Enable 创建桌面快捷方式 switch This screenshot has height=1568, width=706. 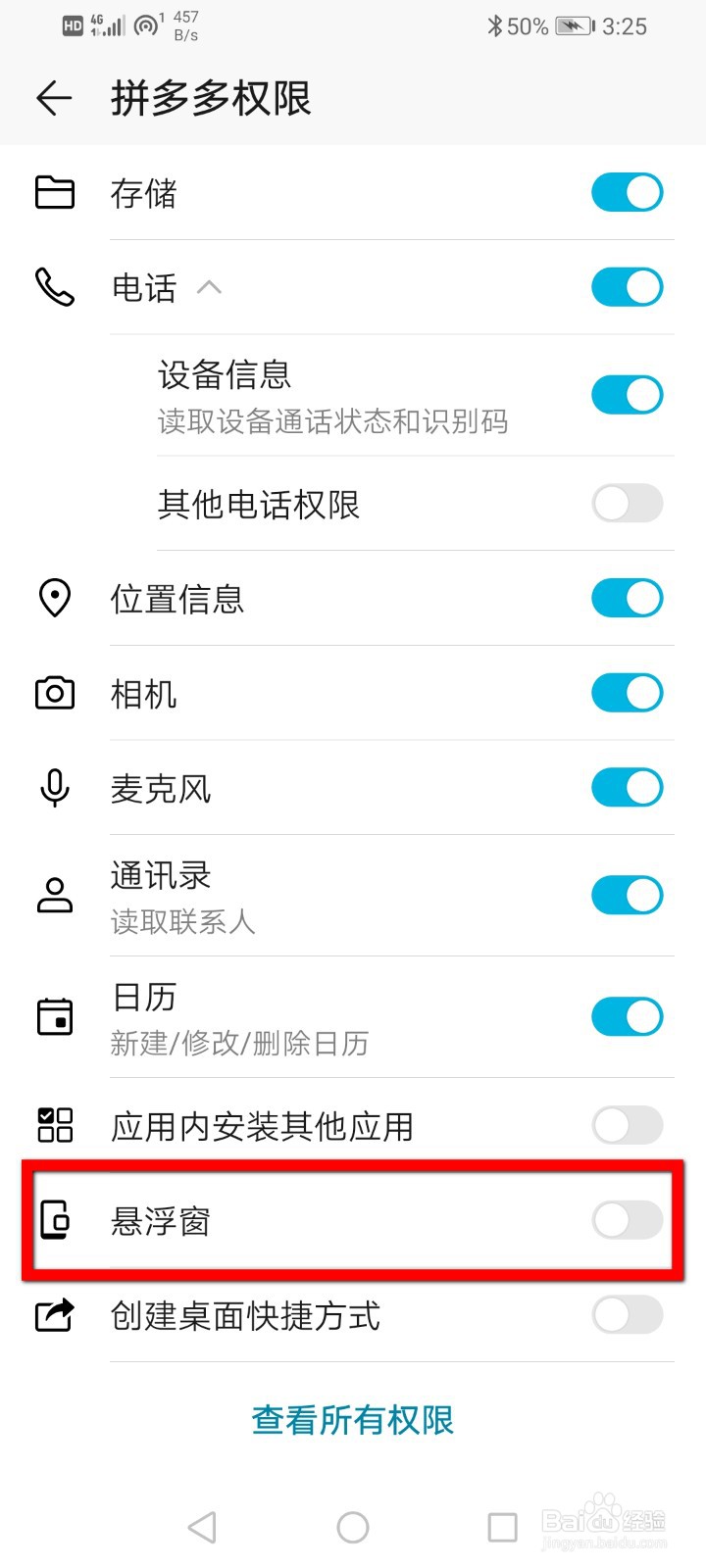tap(627, 1315)
